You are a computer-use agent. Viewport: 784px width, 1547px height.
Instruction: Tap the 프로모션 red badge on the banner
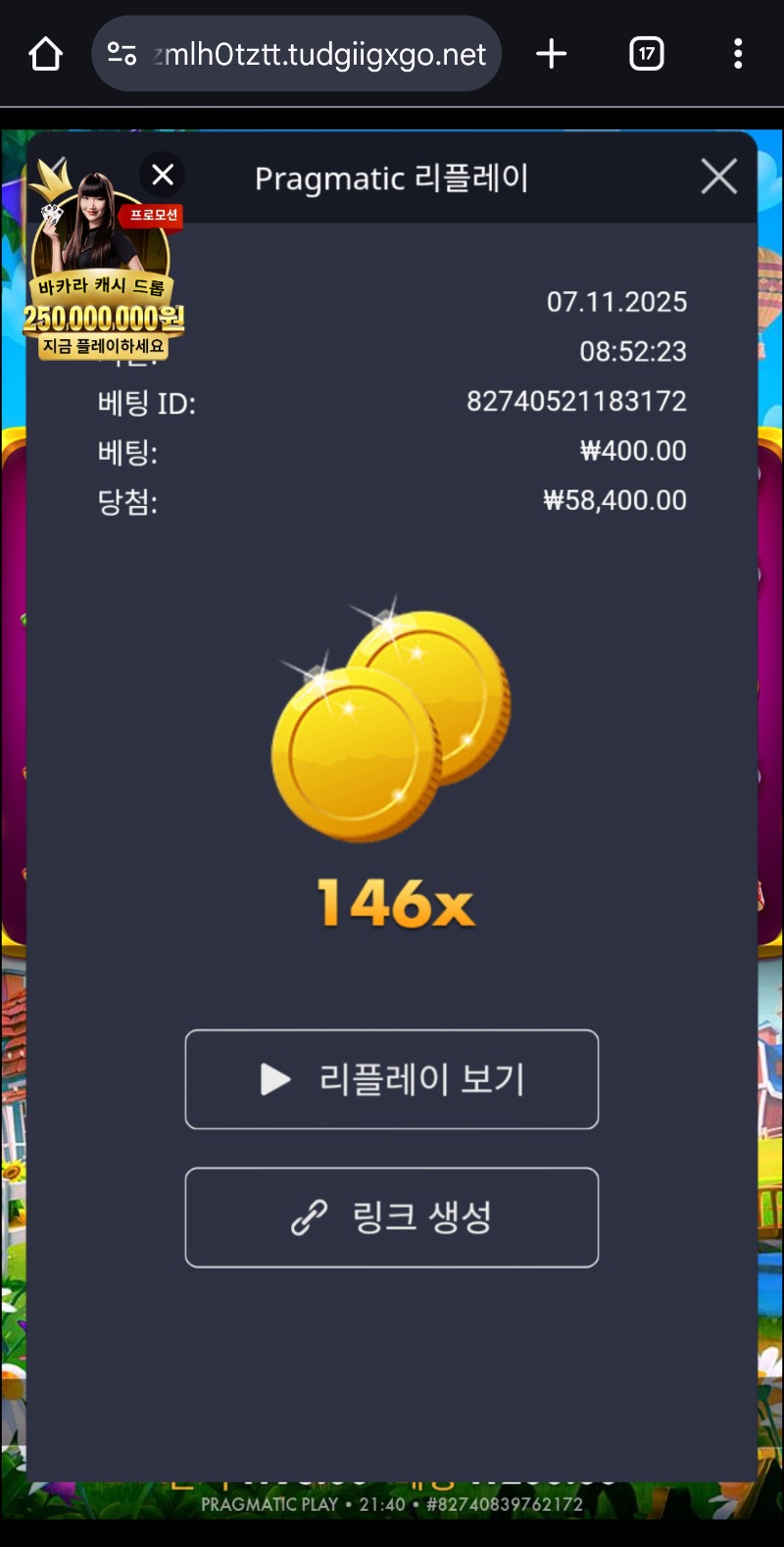click(x=152, y=218)
